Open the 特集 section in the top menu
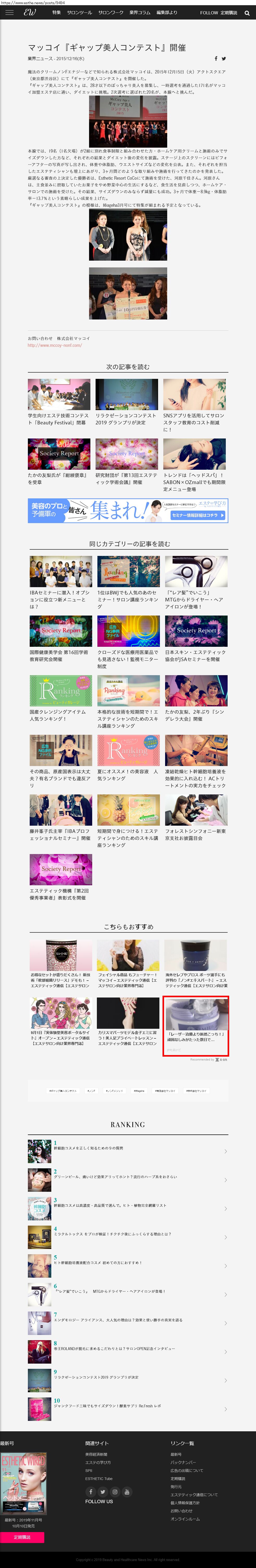 click(56, 12)
